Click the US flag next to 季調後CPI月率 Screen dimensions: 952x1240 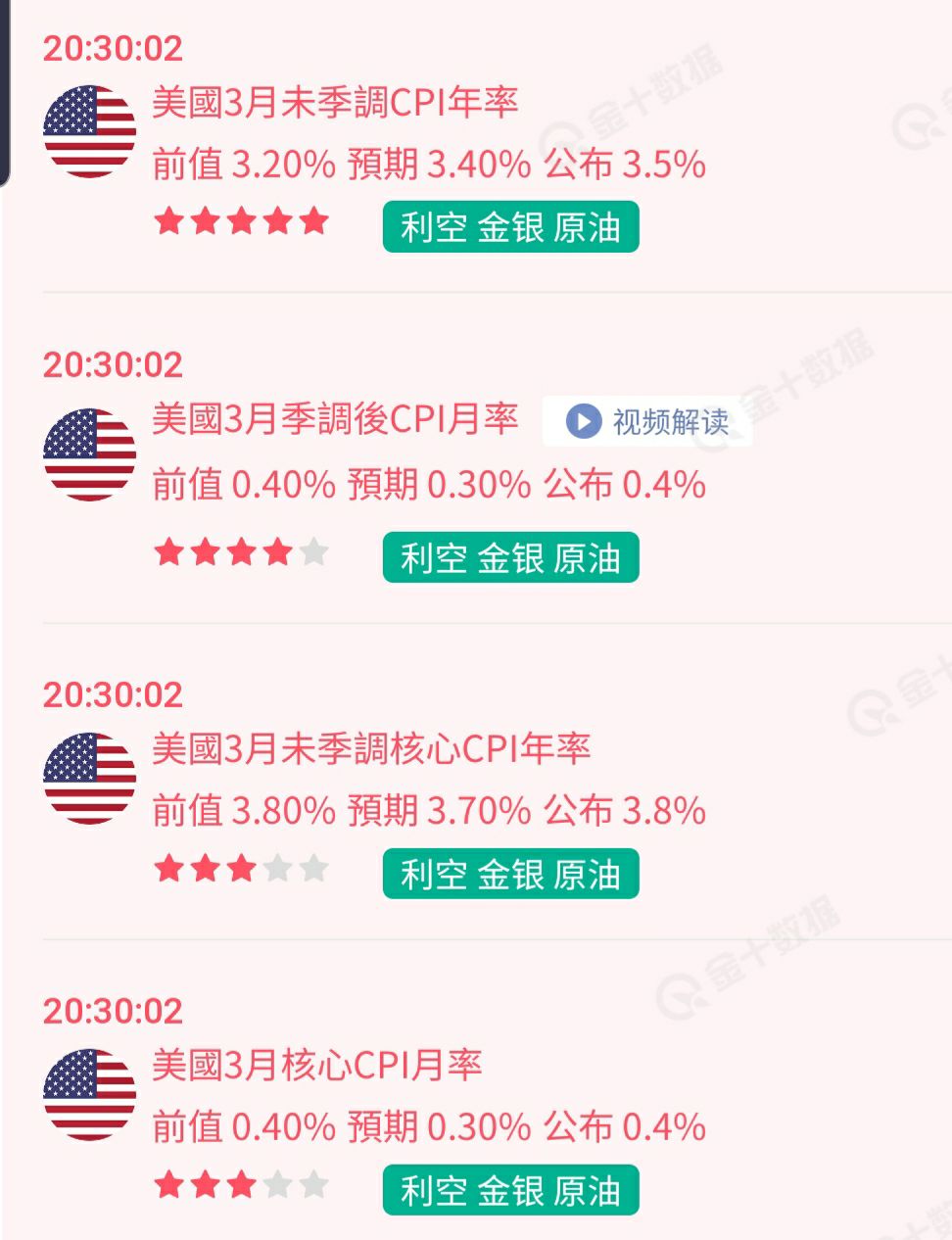click(87, 453)
